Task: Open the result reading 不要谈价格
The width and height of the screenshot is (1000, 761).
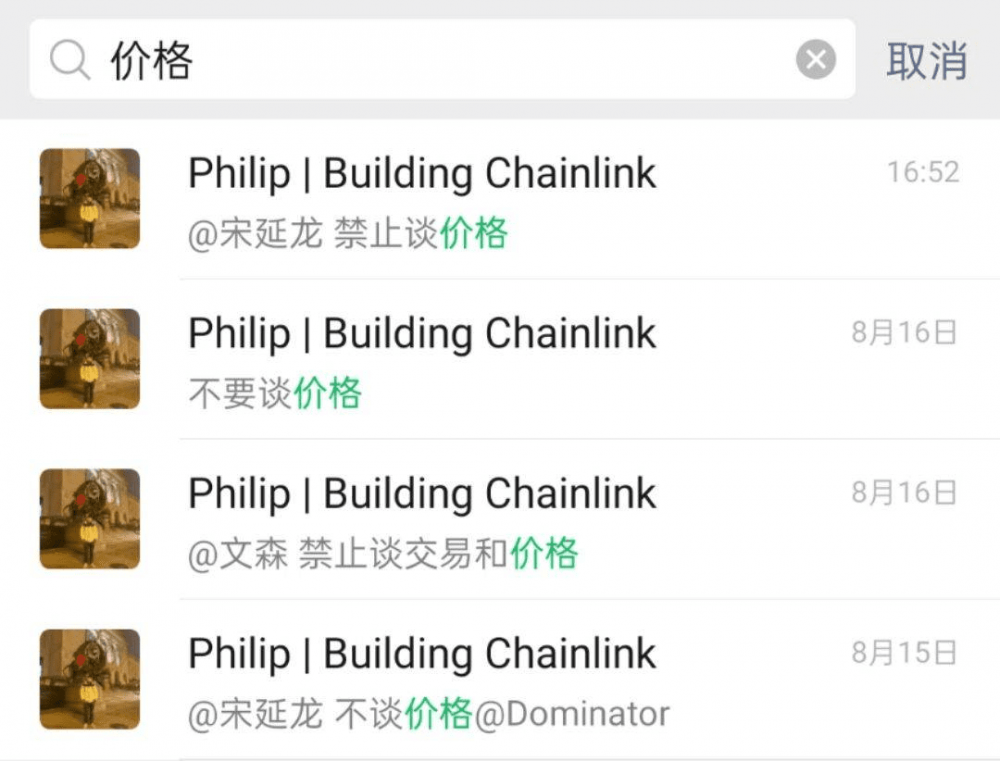Action: [x=500, y=360]
